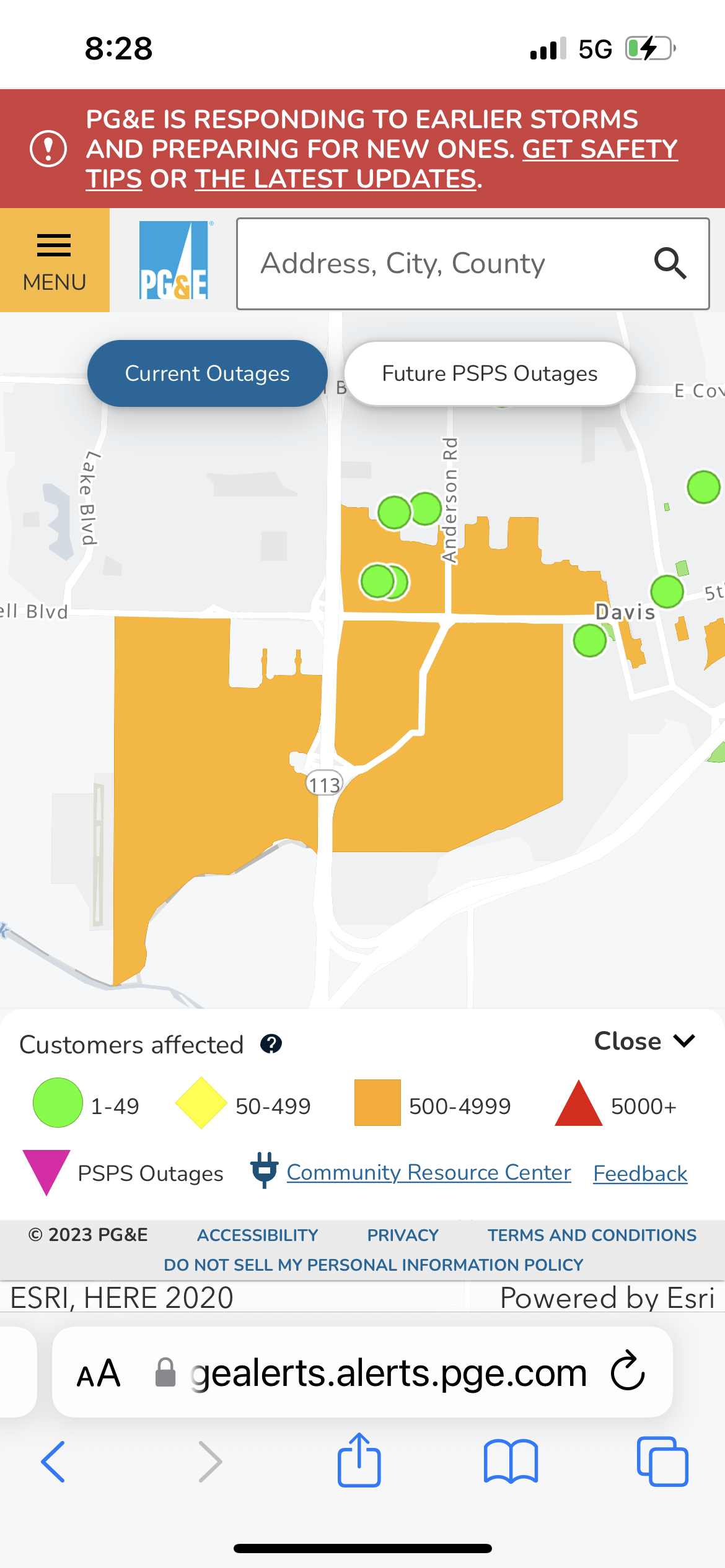Viewport: 725px width, 1568px height.
Task: Open the PRIVACY footer link
Action: click(403, 1235)
